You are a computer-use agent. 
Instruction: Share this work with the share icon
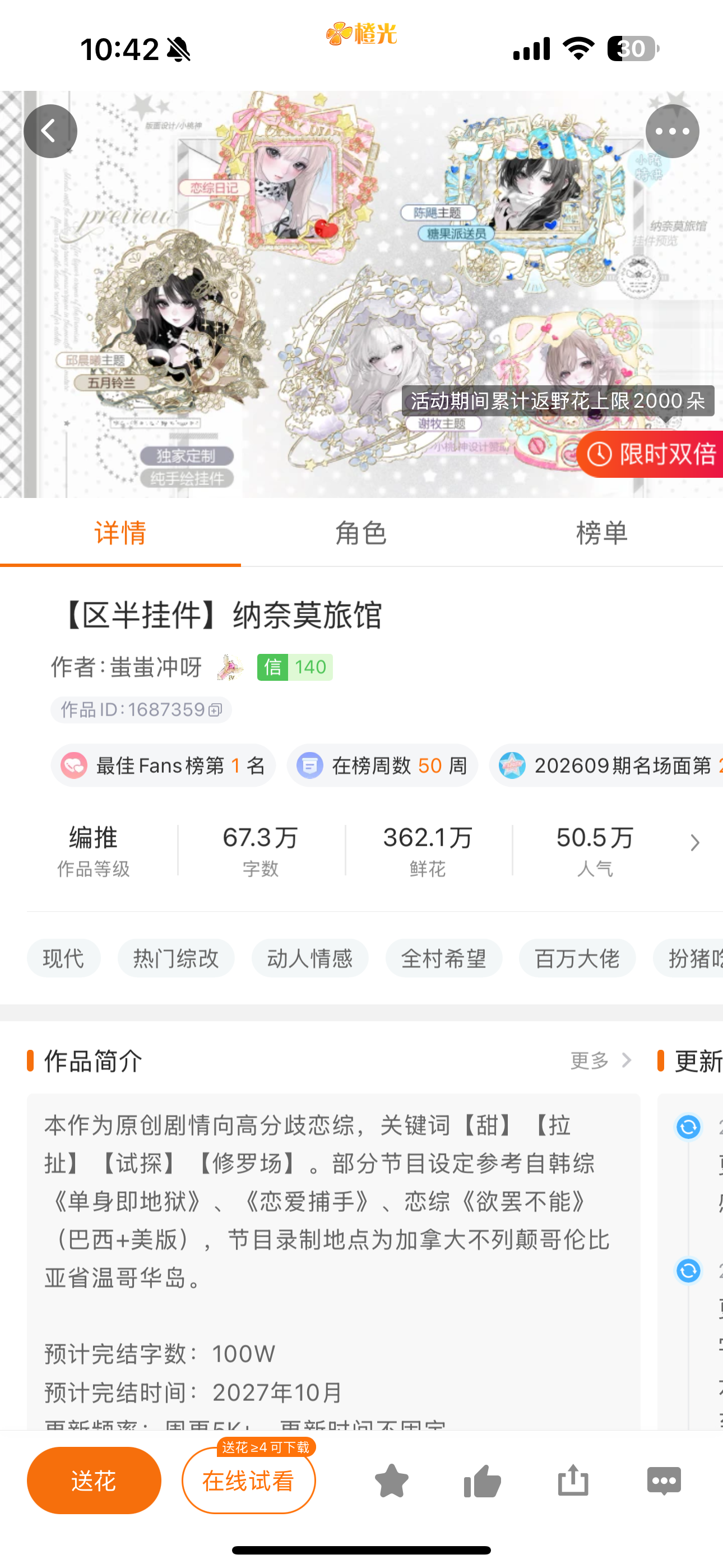click(x=573, y=1481)
